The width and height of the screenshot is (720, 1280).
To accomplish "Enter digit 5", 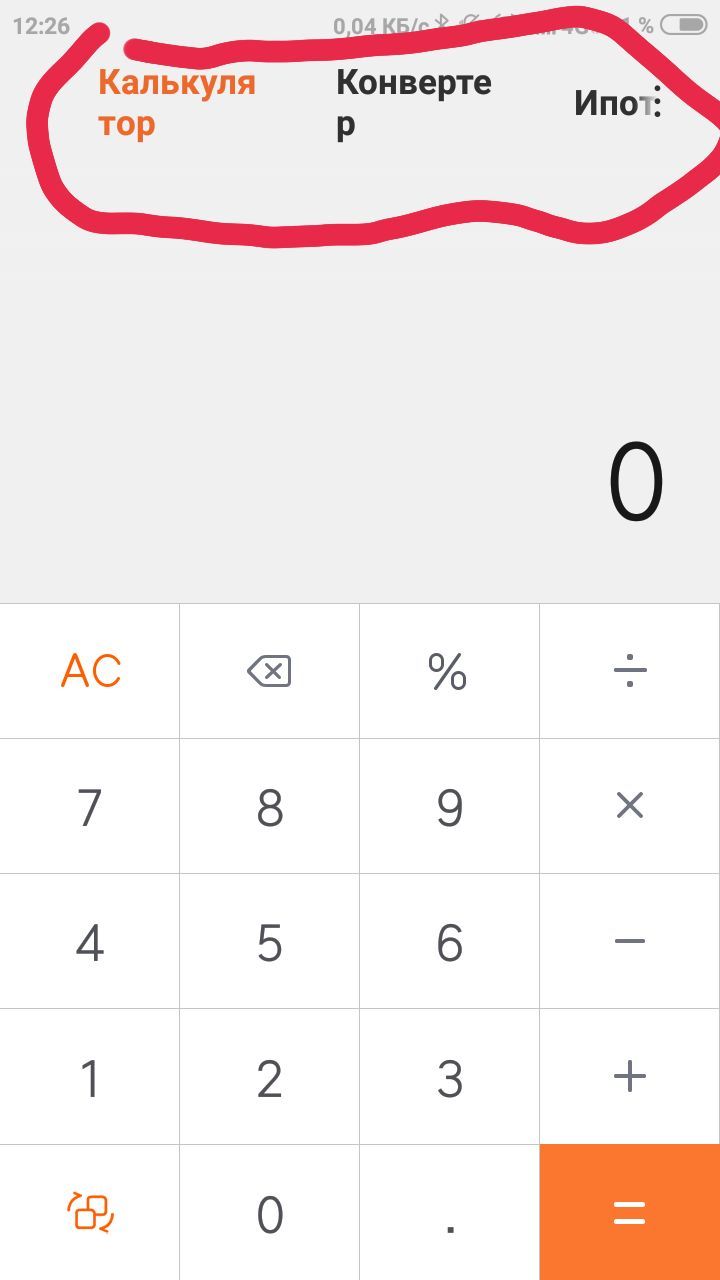I will [x=270, y=941].
